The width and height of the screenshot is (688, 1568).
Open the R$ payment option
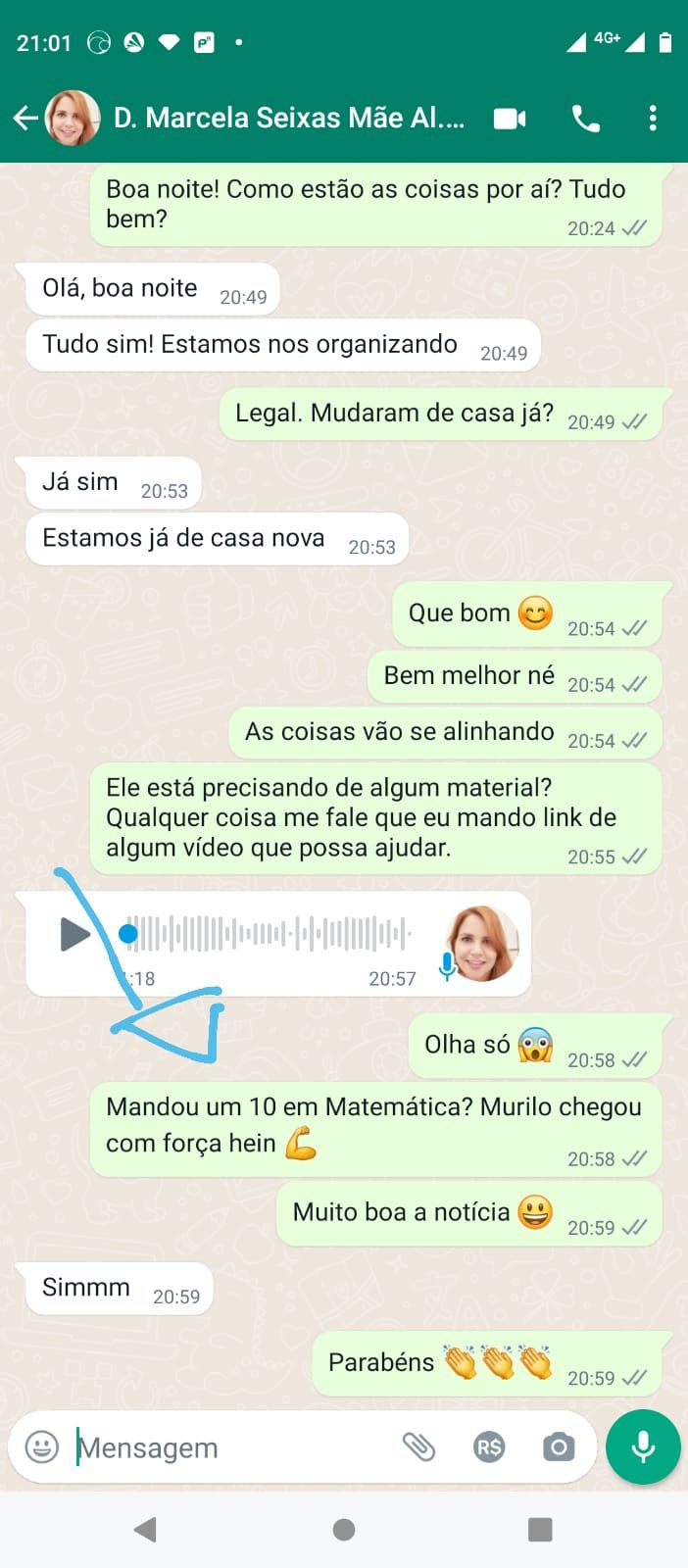[489, 1446]
